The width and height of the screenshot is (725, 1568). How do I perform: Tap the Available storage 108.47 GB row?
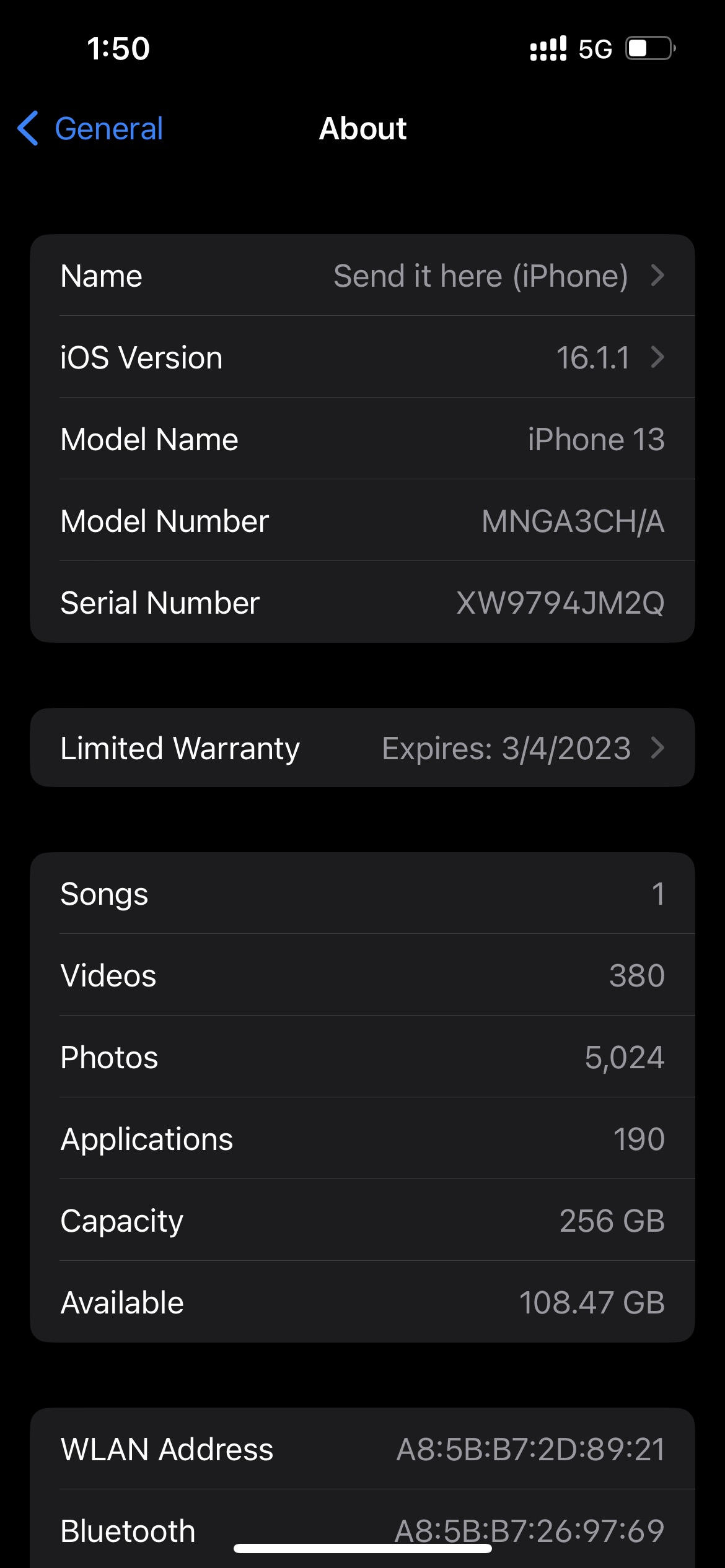tap(362, 1302)
